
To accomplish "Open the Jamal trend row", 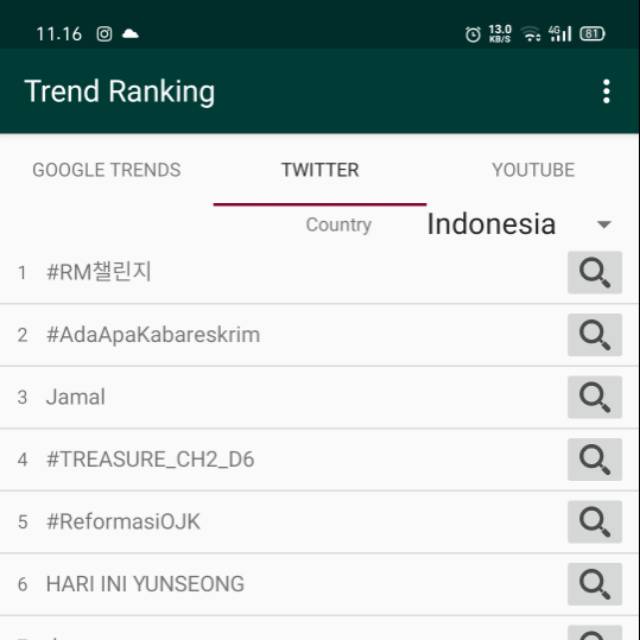I will point(76,397).
